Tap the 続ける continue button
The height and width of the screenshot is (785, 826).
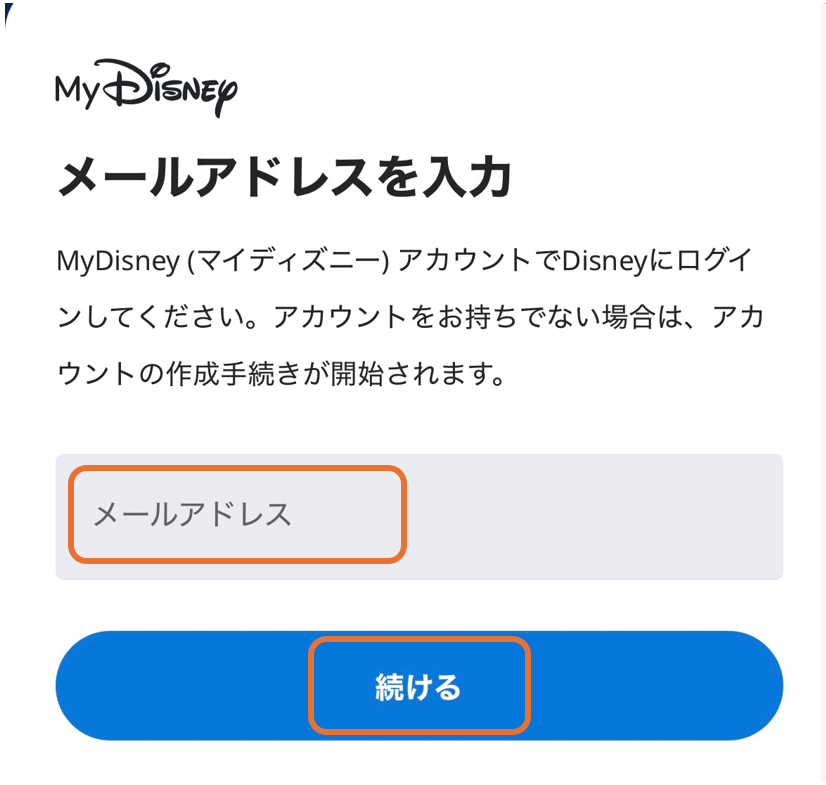pos(418,686)
